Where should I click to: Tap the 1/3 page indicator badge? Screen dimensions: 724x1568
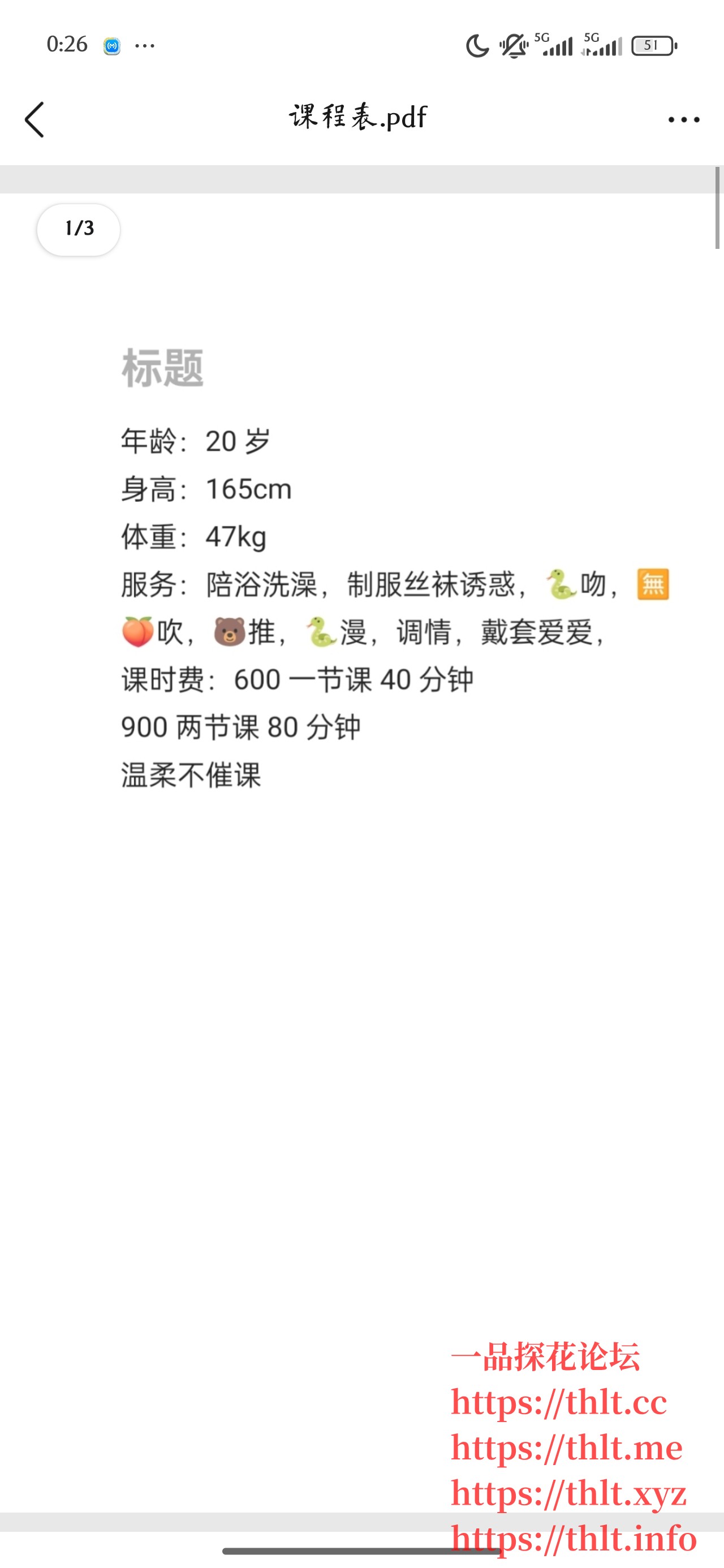click(x=79, y=230)
